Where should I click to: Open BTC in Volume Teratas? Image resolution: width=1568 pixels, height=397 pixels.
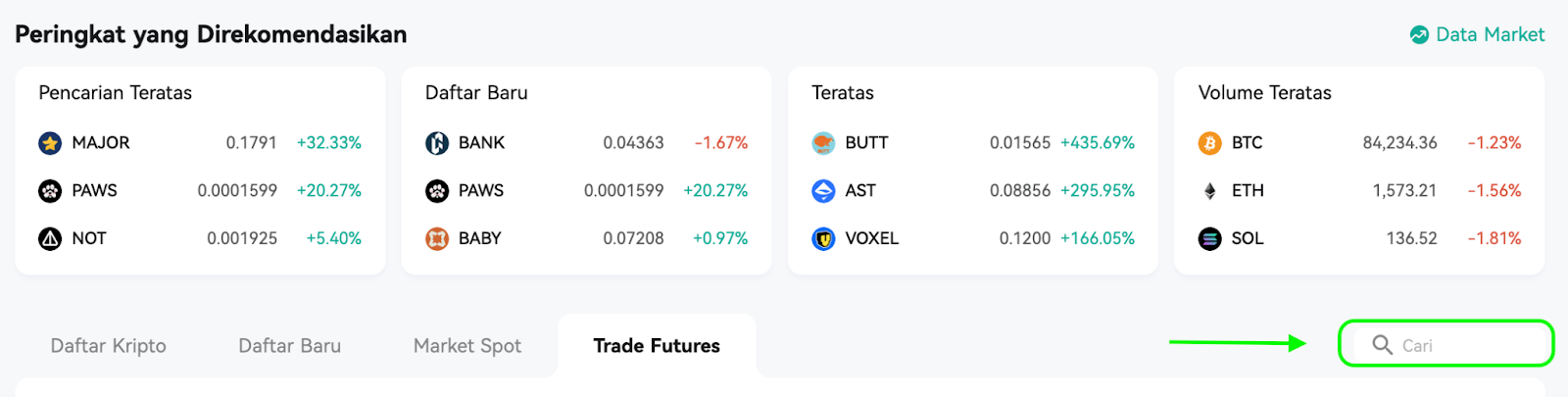[1359, 143]
